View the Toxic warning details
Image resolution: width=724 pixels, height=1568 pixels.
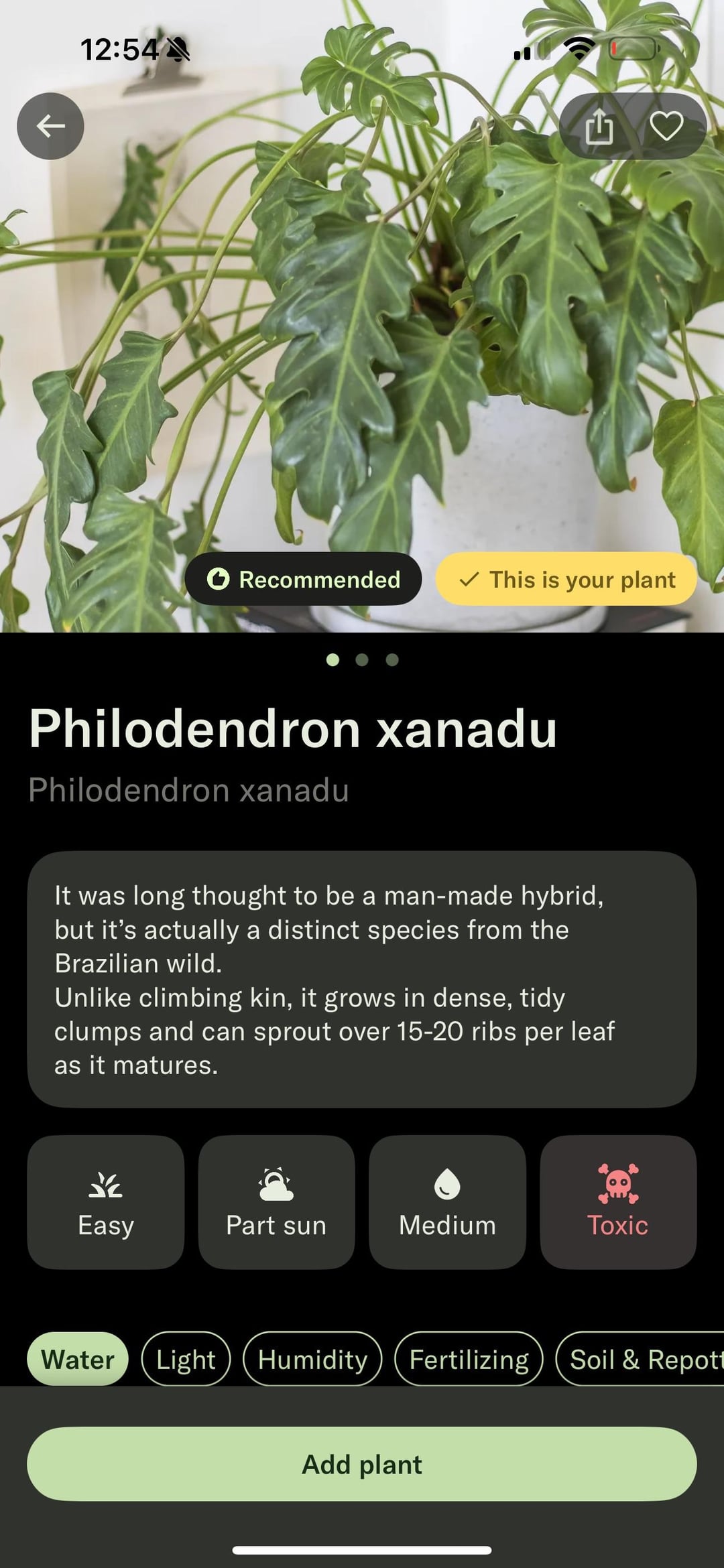pos(618,1201)
